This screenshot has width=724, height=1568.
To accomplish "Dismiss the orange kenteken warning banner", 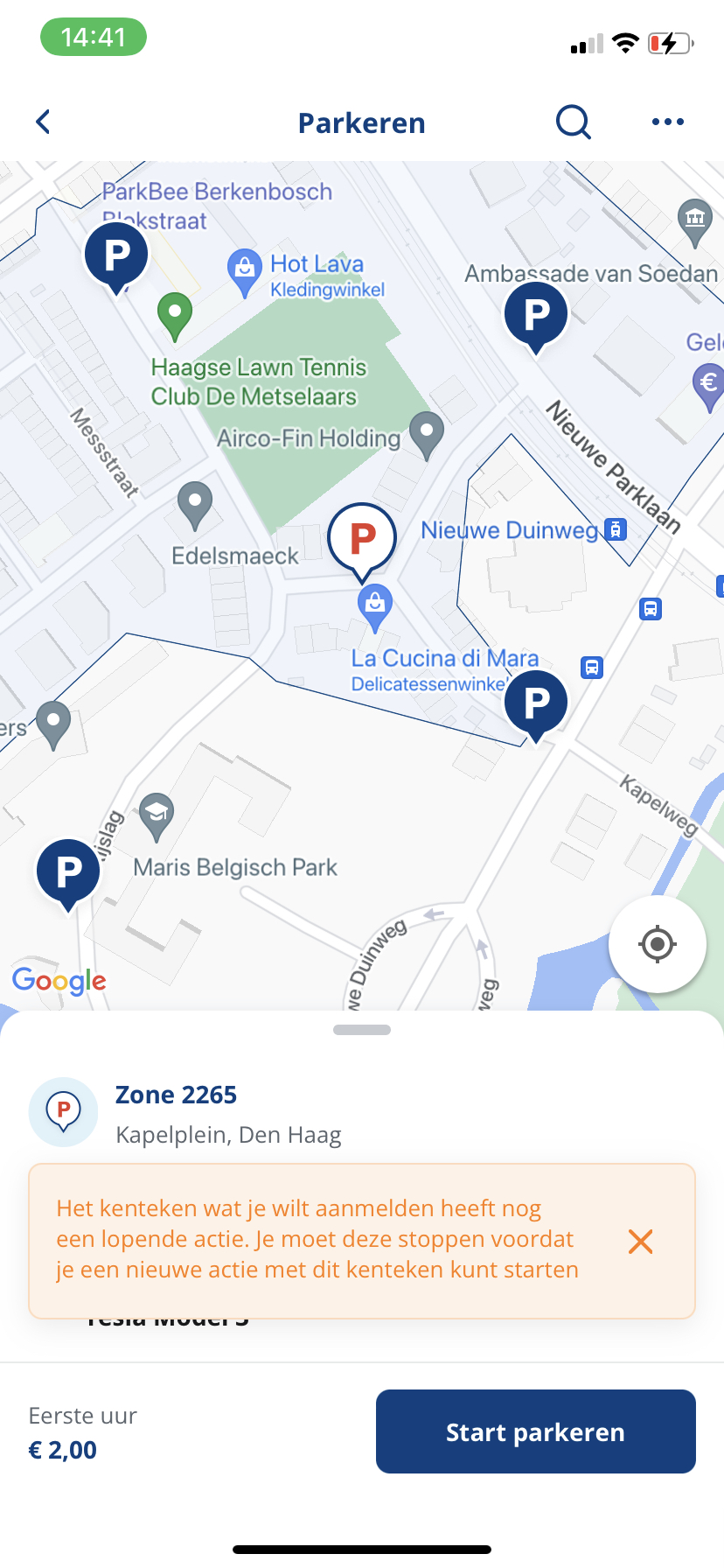I will coord(641,1241).
